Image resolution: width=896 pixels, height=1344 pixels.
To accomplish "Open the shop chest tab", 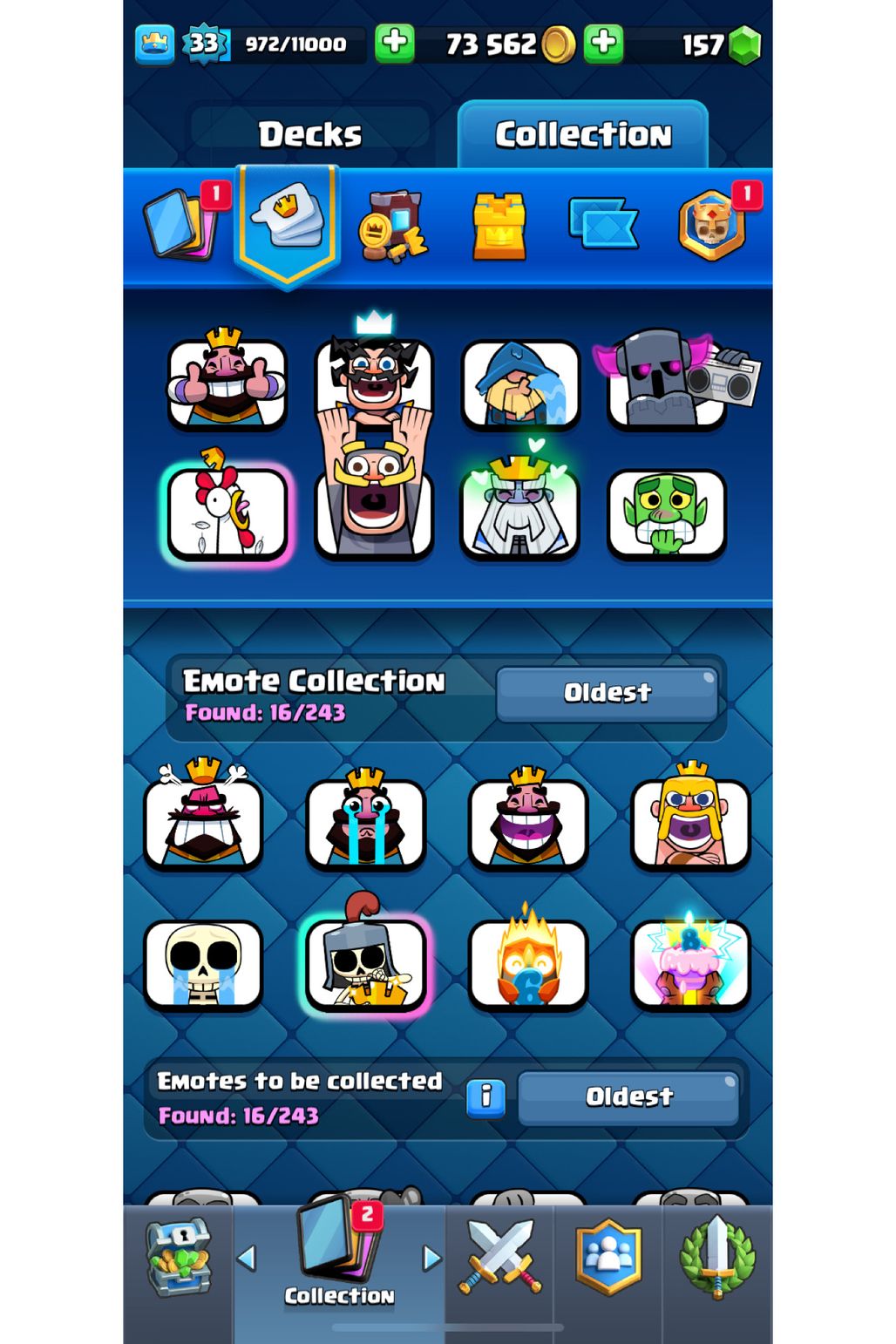I will (x=179, y=1259).
